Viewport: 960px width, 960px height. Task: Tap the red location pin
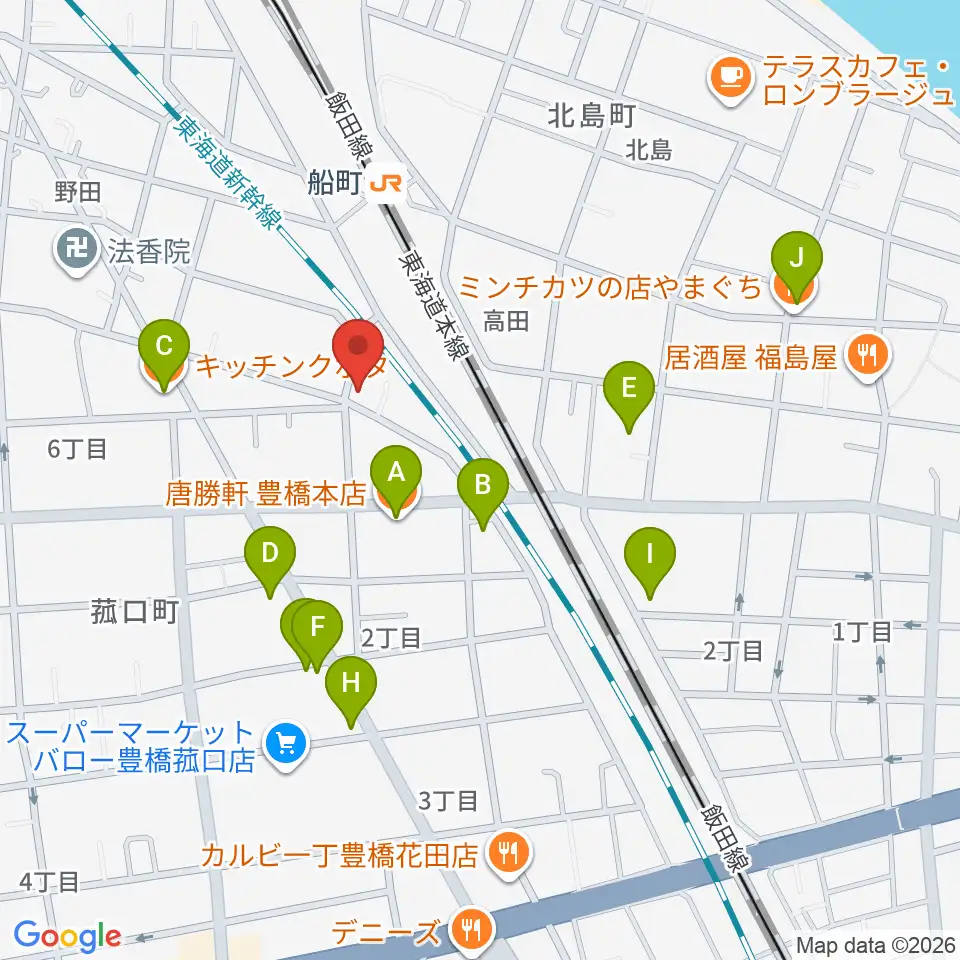click(x=358, y=348)
